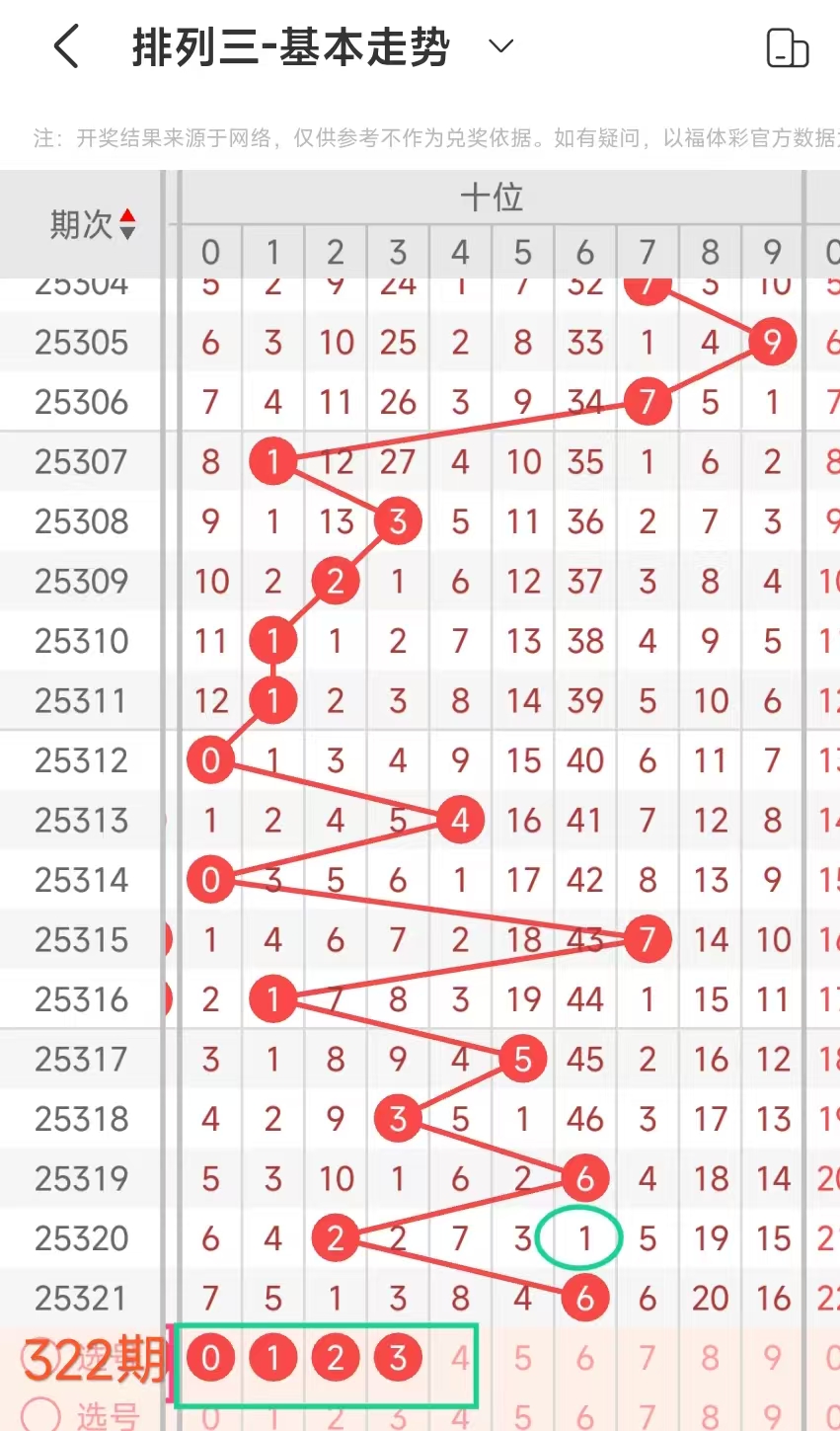Expand the 排列三-基本走势 chart type dropdown
The height and width of the screenshot is (1431, 840).
pos(501,46)
